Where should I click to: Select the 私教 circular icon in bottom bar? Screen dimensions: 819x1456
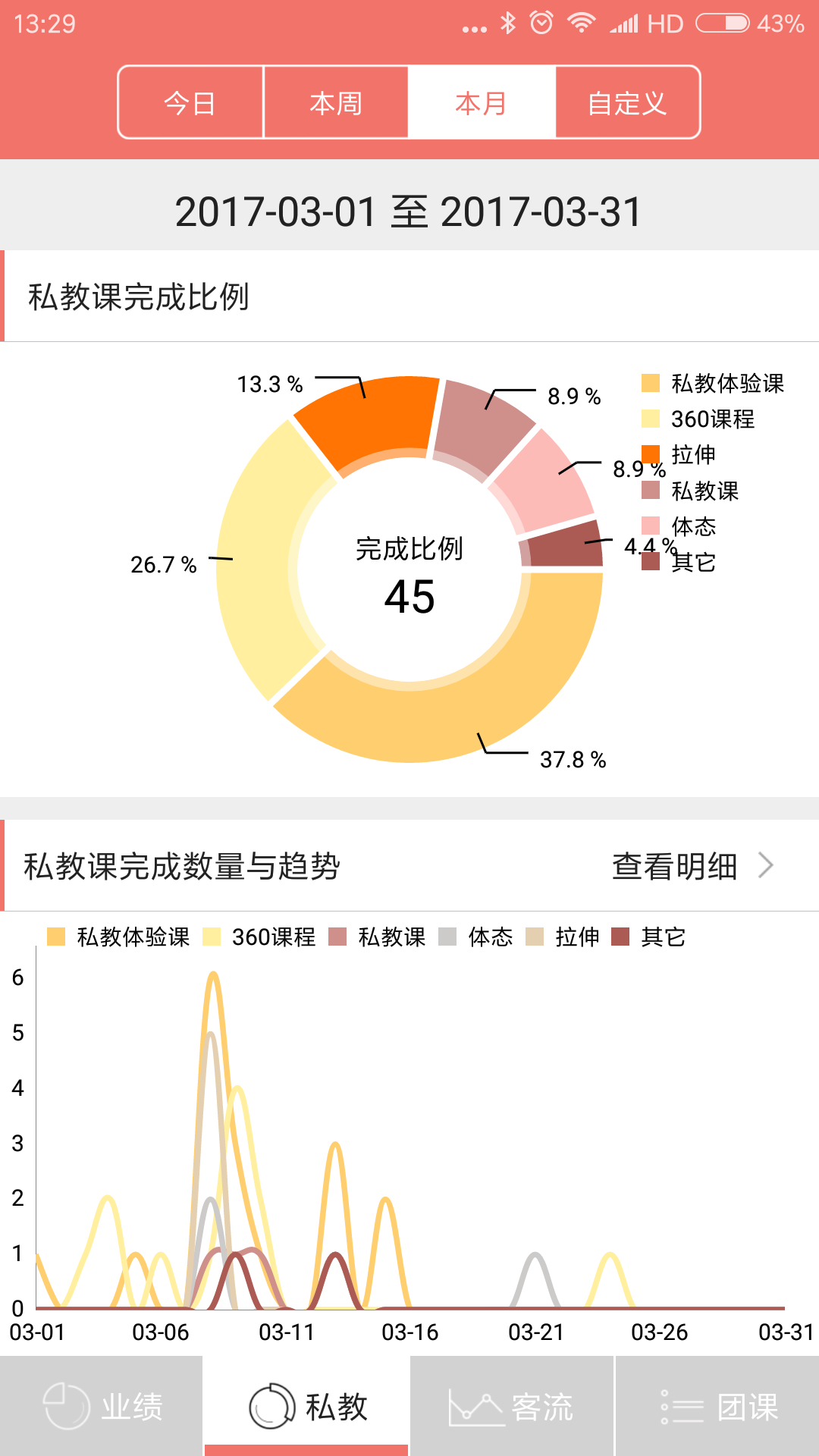pyautogui.click(x=271, y=1403)
